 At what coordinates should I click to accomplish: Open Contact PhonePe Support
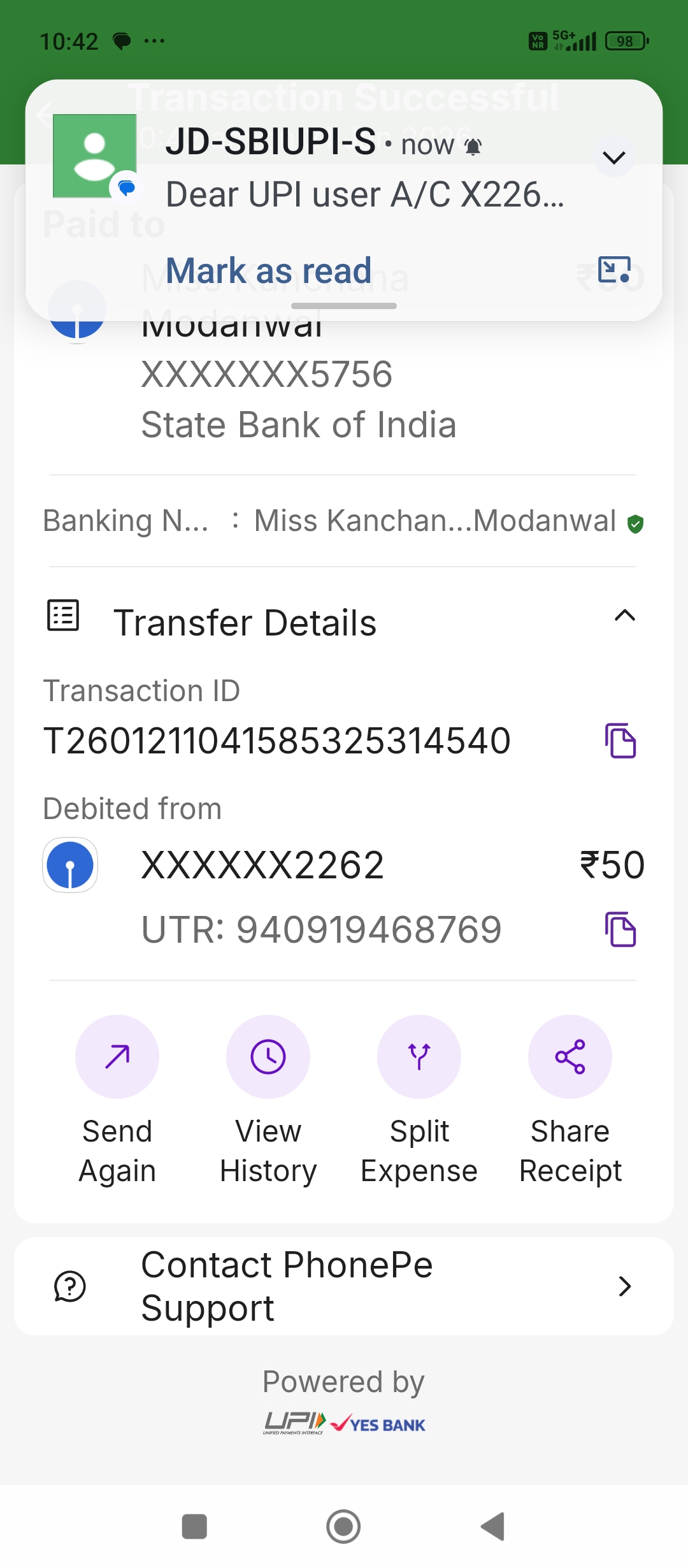coord(344,1286)
